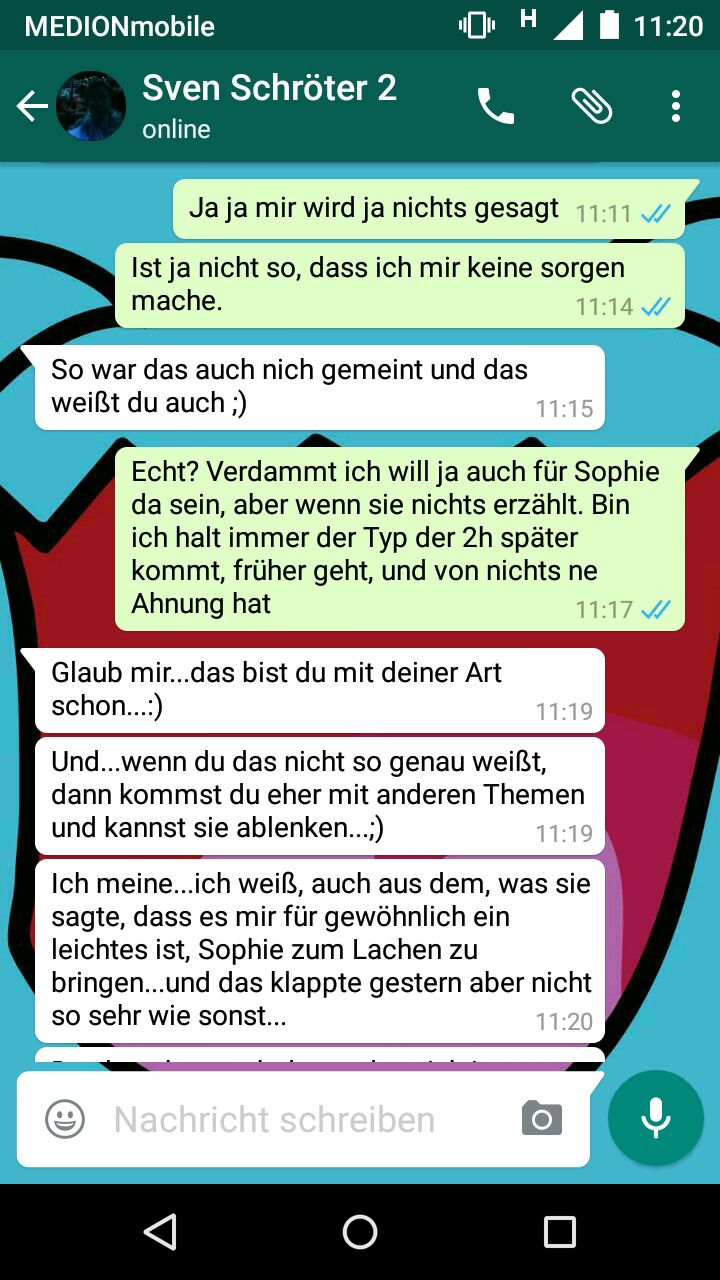Go back to the chat list
The width and height of the screenshot is (720, 1280).
[32, 106]
